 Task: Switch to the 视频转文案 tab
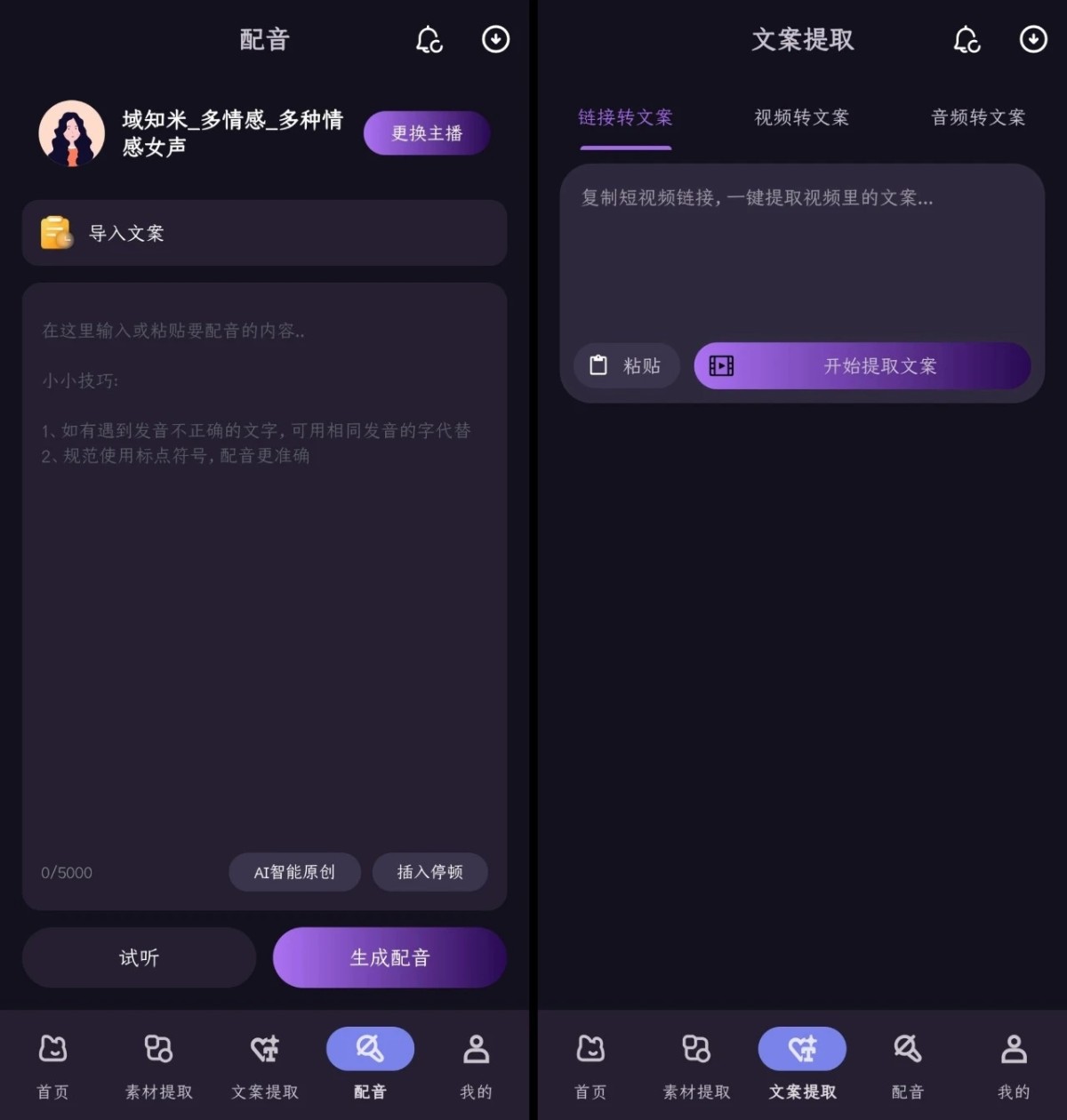pyautogui.click(x=801, y=117)
